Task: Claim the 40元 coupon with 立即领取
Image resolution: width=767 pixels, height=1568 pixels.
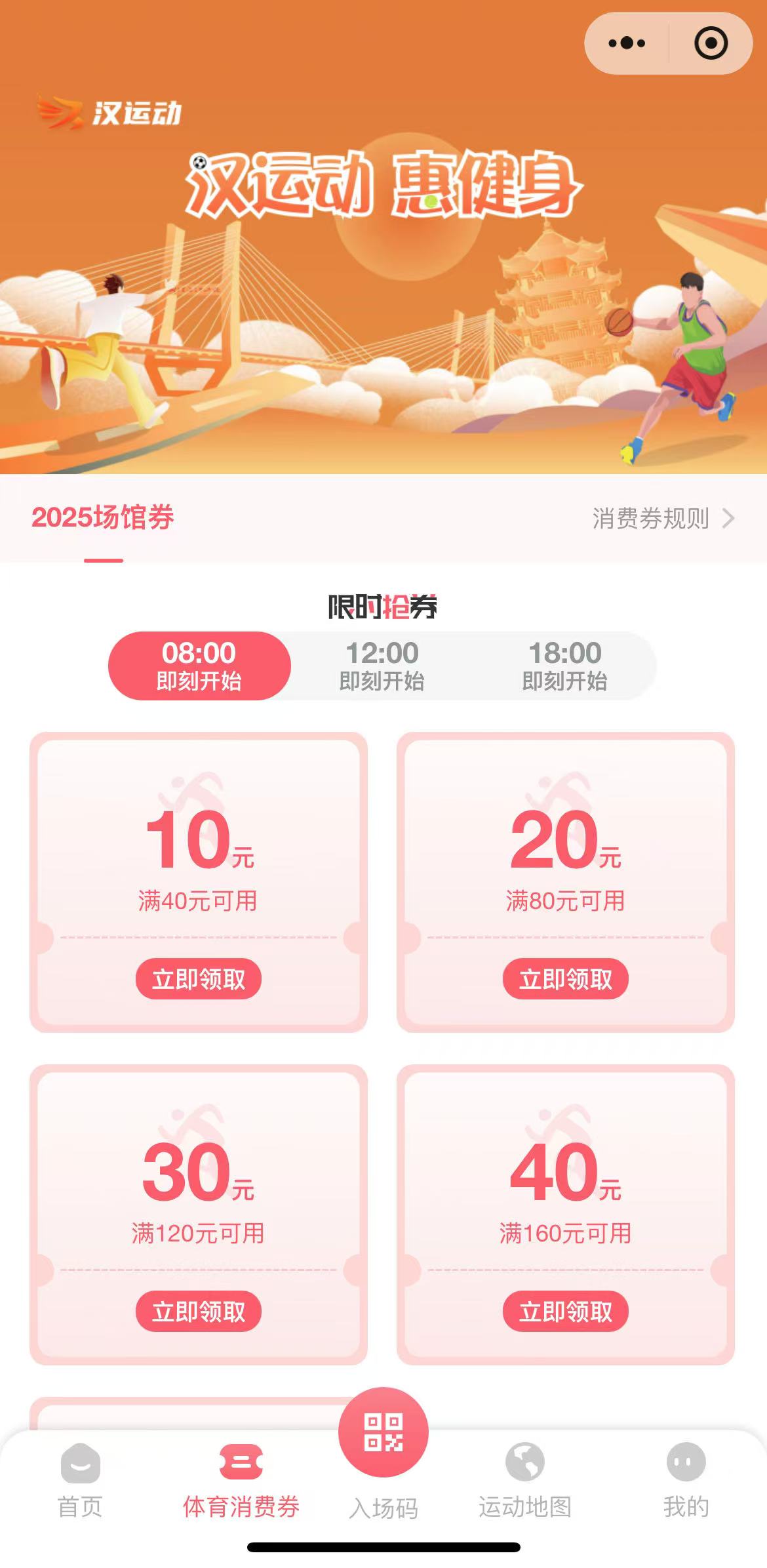Action: 565,1312
